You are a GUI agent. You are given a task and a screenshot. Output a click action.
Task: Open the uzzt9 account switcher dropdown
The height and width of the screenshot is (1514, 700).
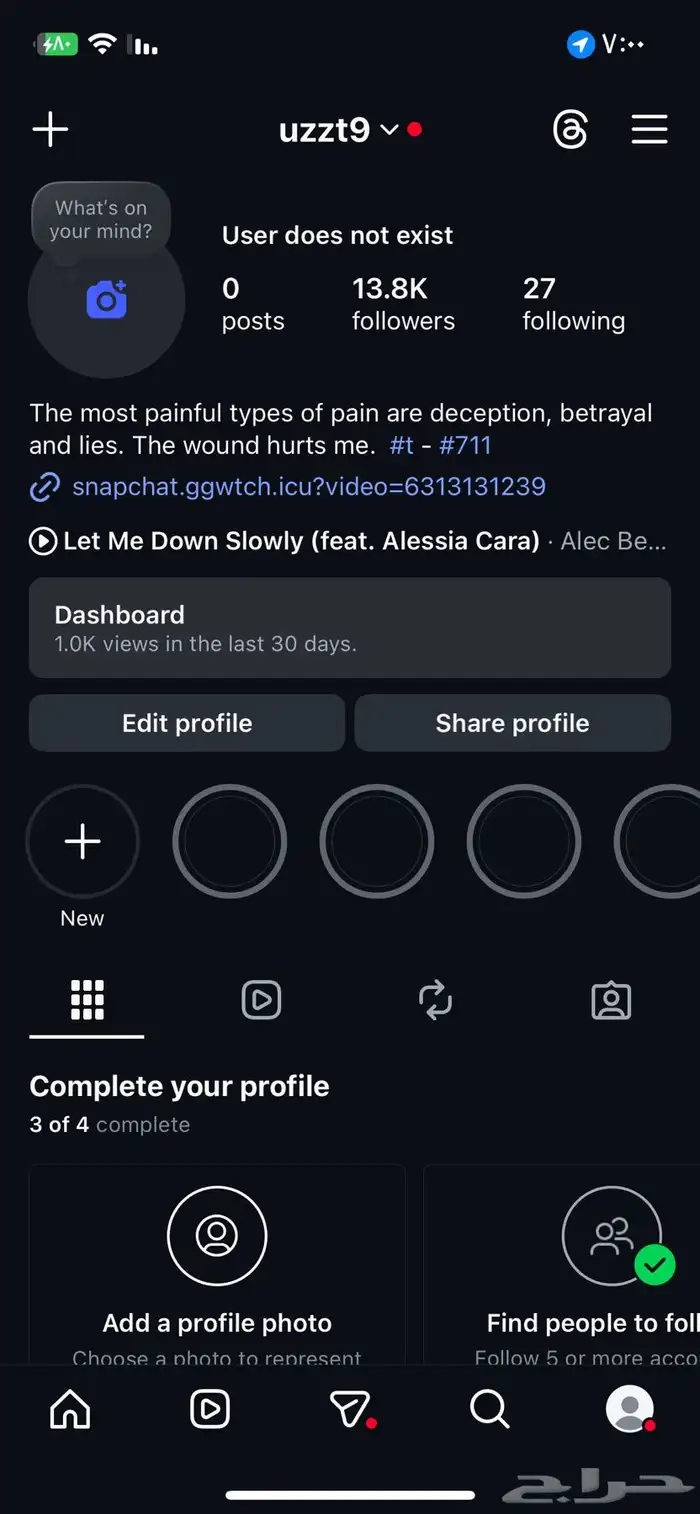tap(339, 130)
